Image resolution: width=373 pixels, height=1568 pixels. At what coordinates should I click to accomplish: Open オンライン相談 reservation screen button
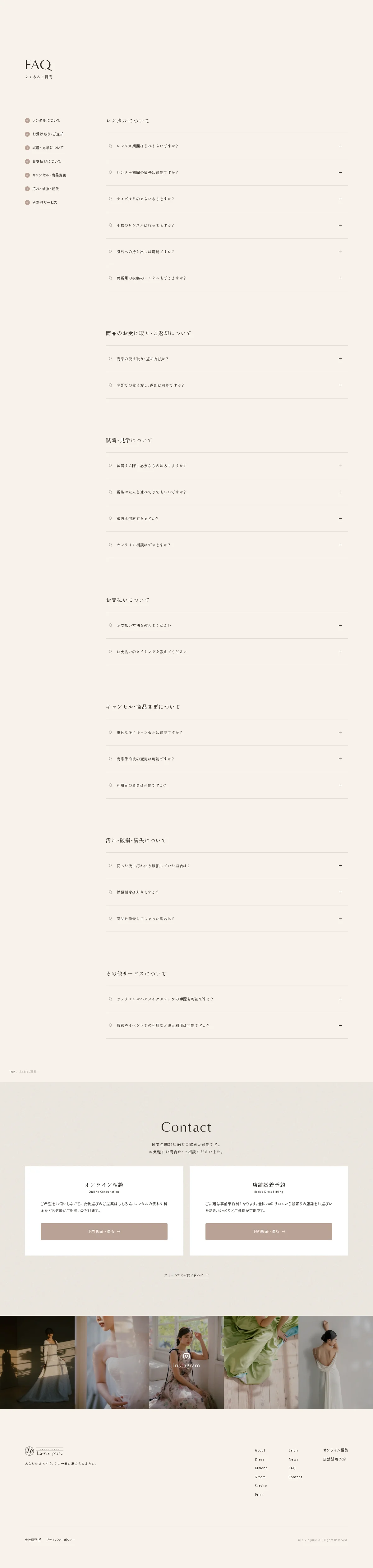pos(104,1231)
